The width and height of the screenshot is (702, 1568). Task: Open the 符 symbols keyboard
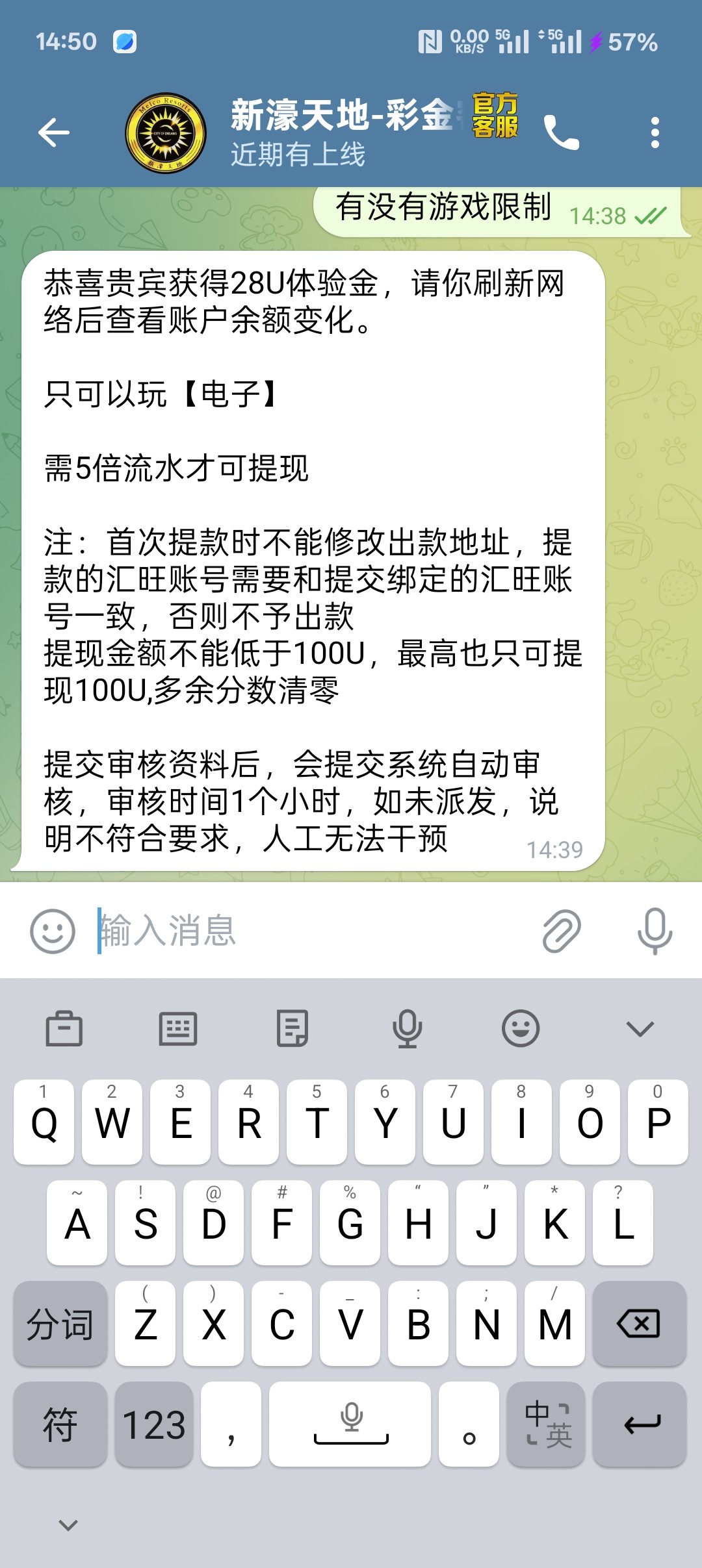pos(60,1424)
